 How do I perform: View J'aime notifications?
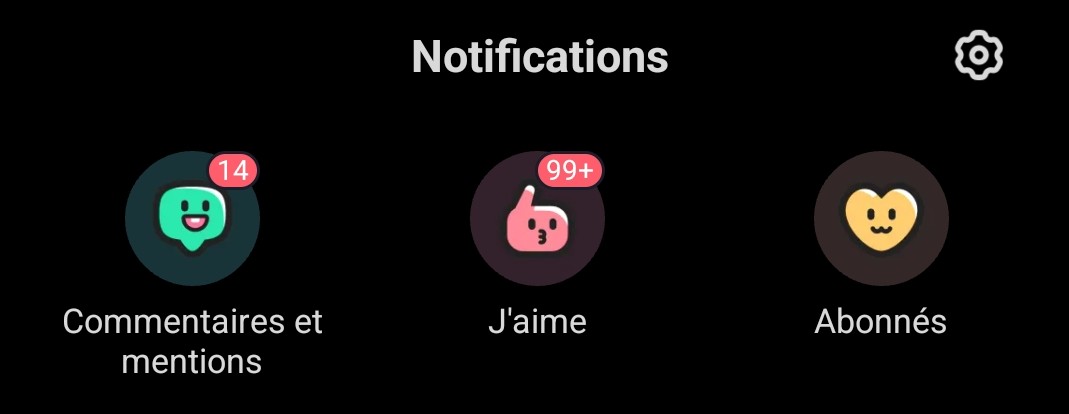537,219
